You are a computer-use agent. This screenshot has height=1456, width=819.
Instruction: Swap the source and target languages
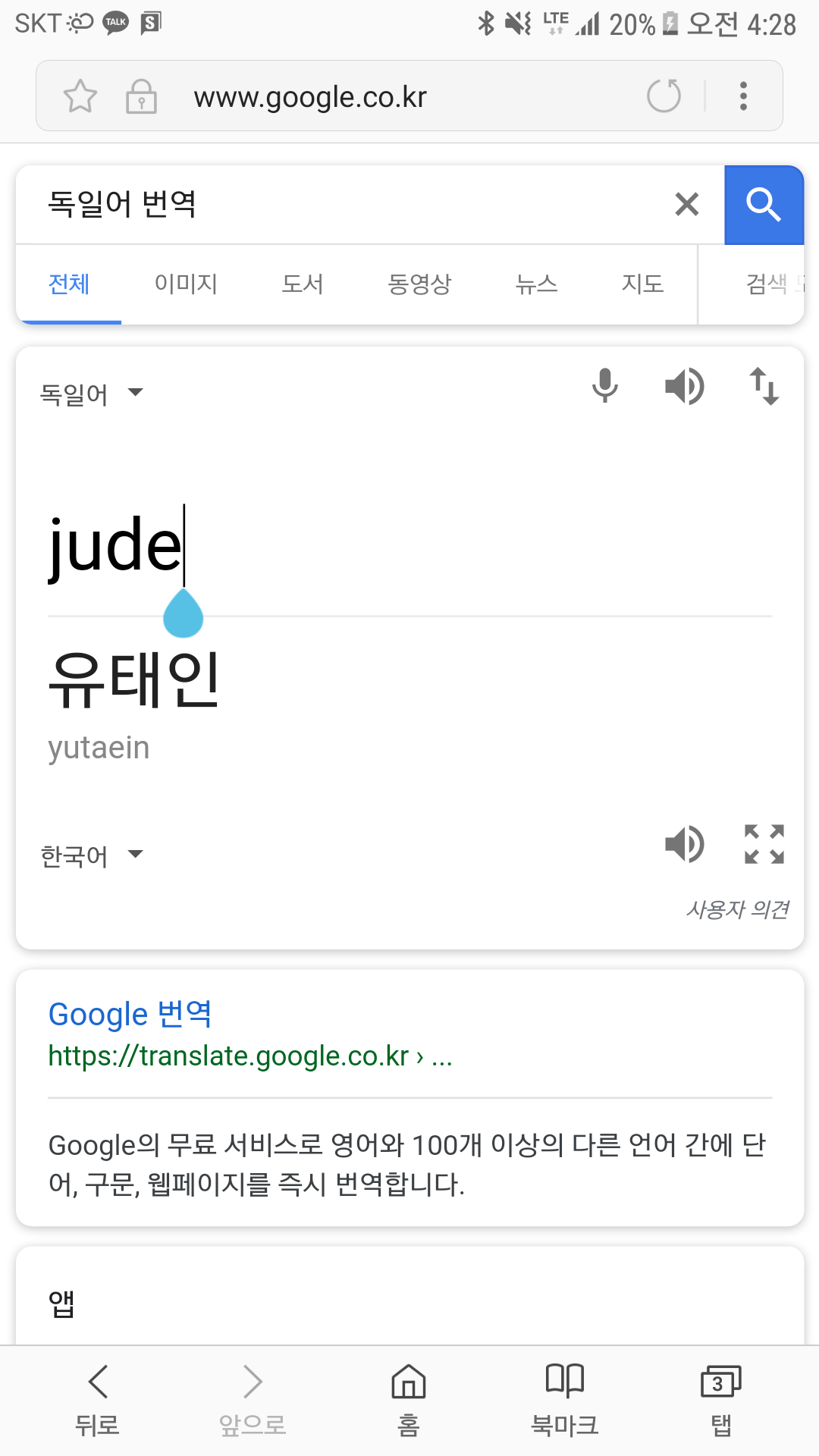764,386
